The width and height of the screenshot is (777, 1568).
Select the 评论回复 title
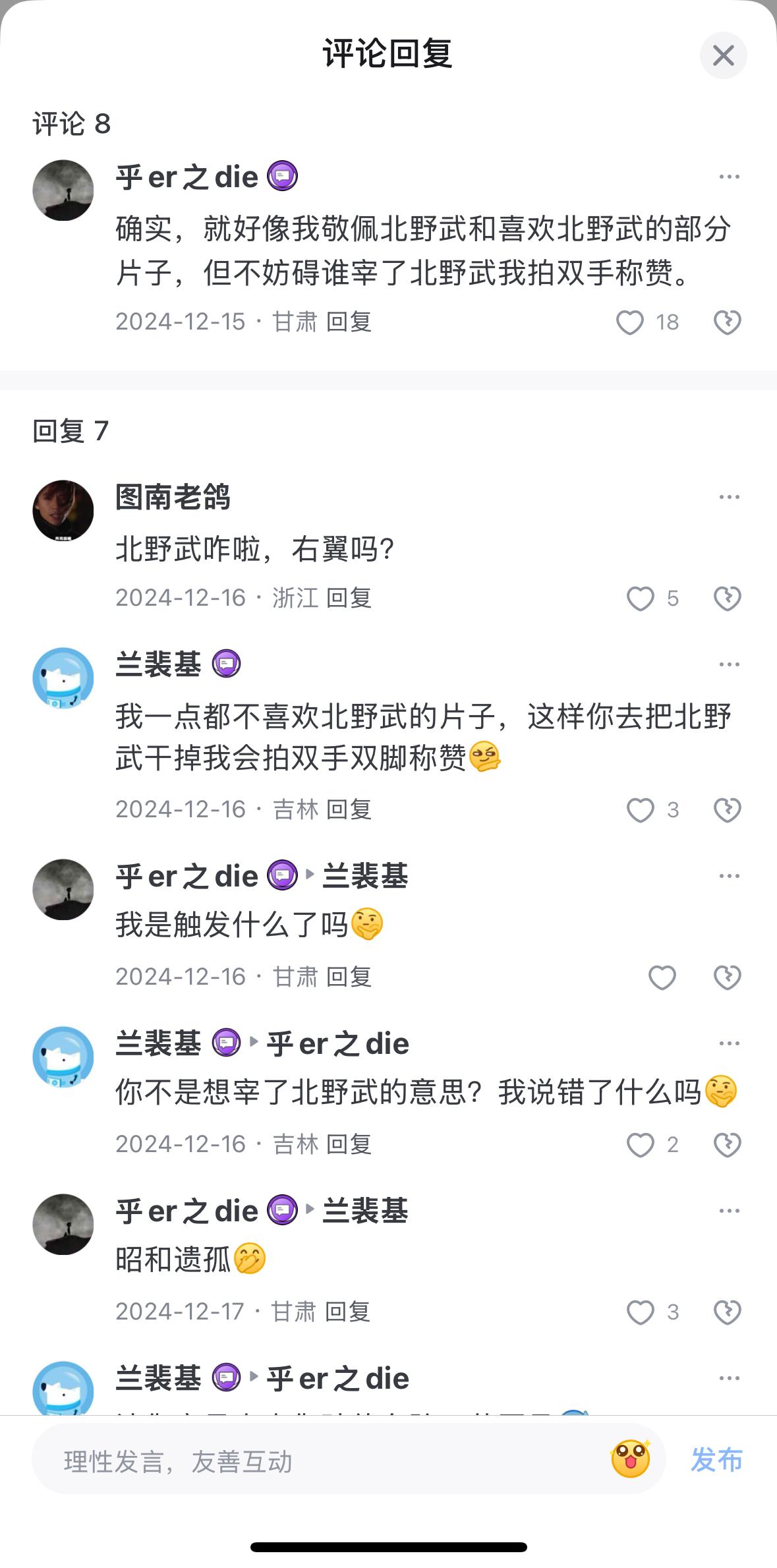pos(388,54)
